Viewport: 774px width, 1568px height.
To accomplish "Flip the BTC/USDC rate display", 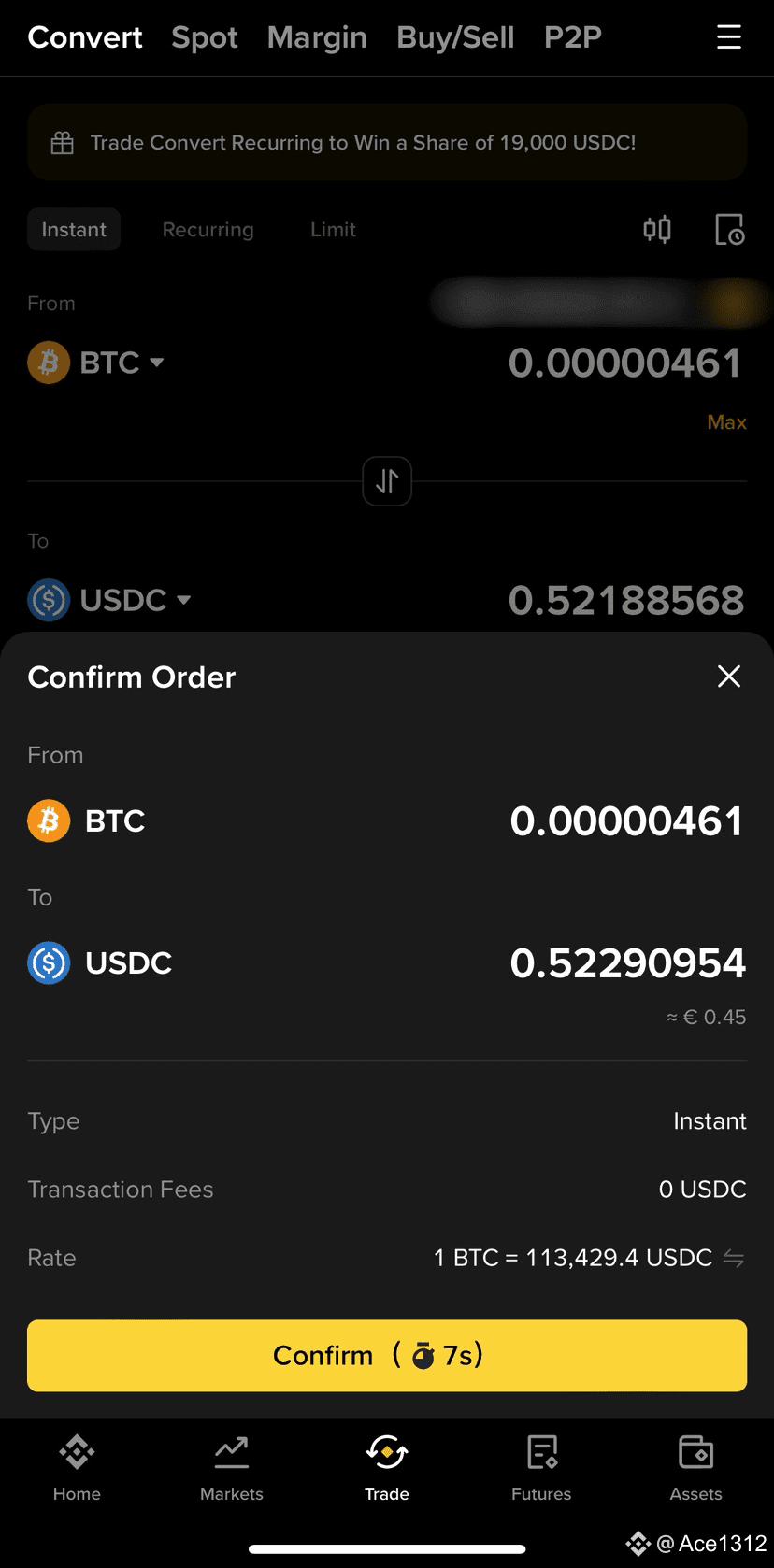I will coord(734,1259).
